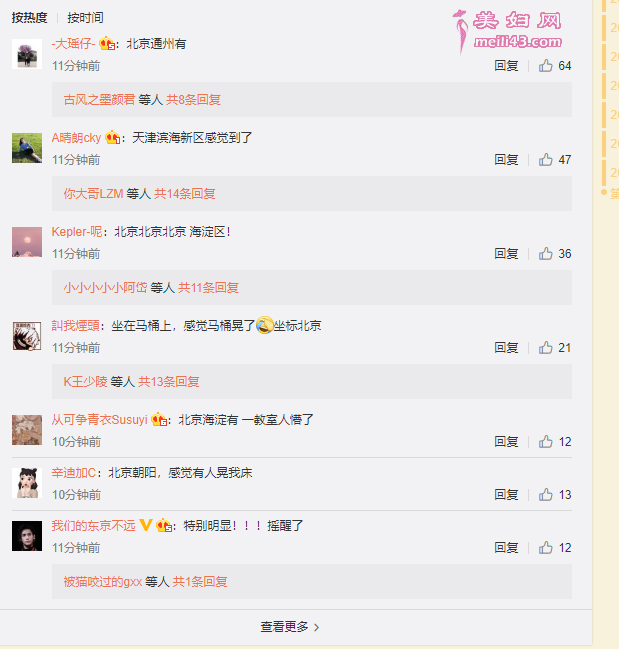Reply to Kepler-呢's comment

[506, 254]
